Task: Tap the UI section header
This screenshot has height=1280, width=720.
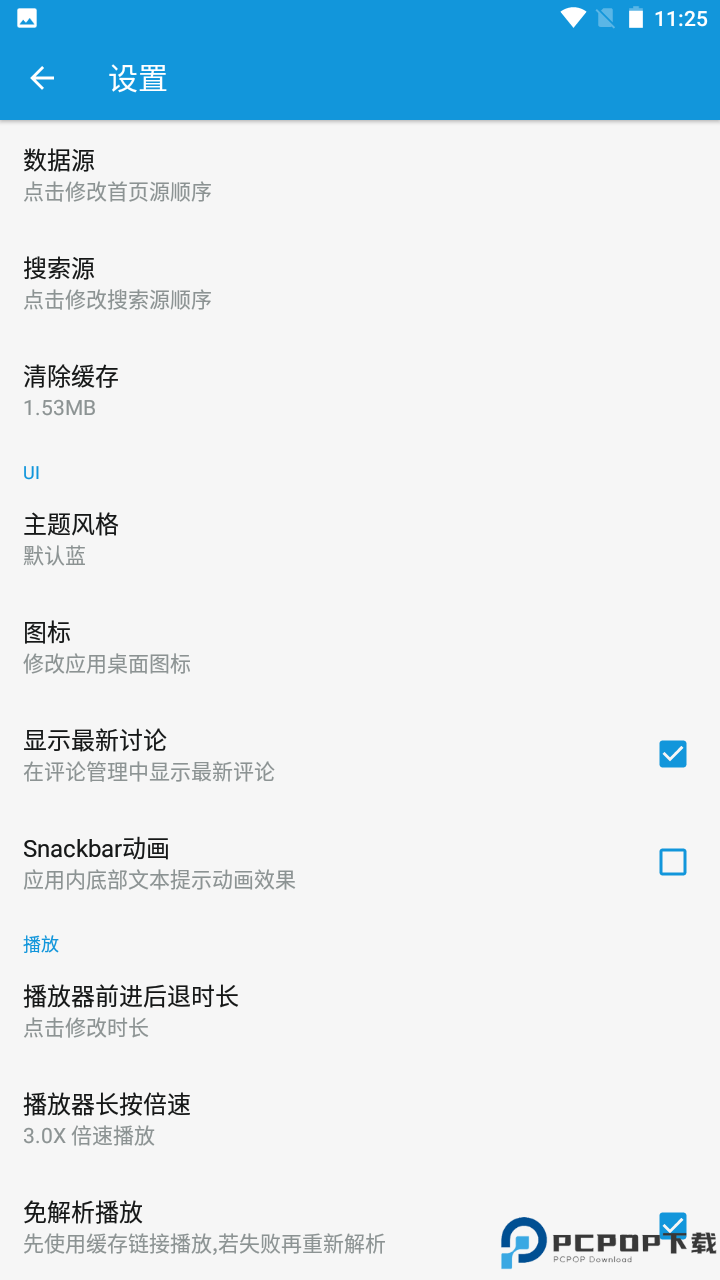Action: [30, 471]
